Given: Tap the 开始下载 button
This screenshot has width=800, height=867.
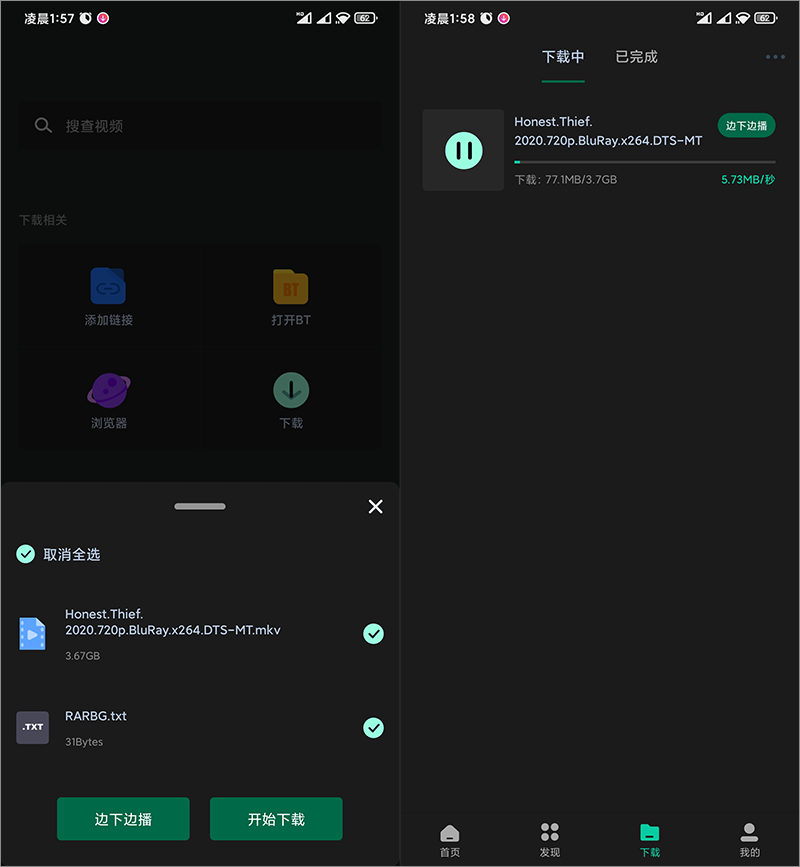Looking at the screenshot, I should (x=276, y=819).
